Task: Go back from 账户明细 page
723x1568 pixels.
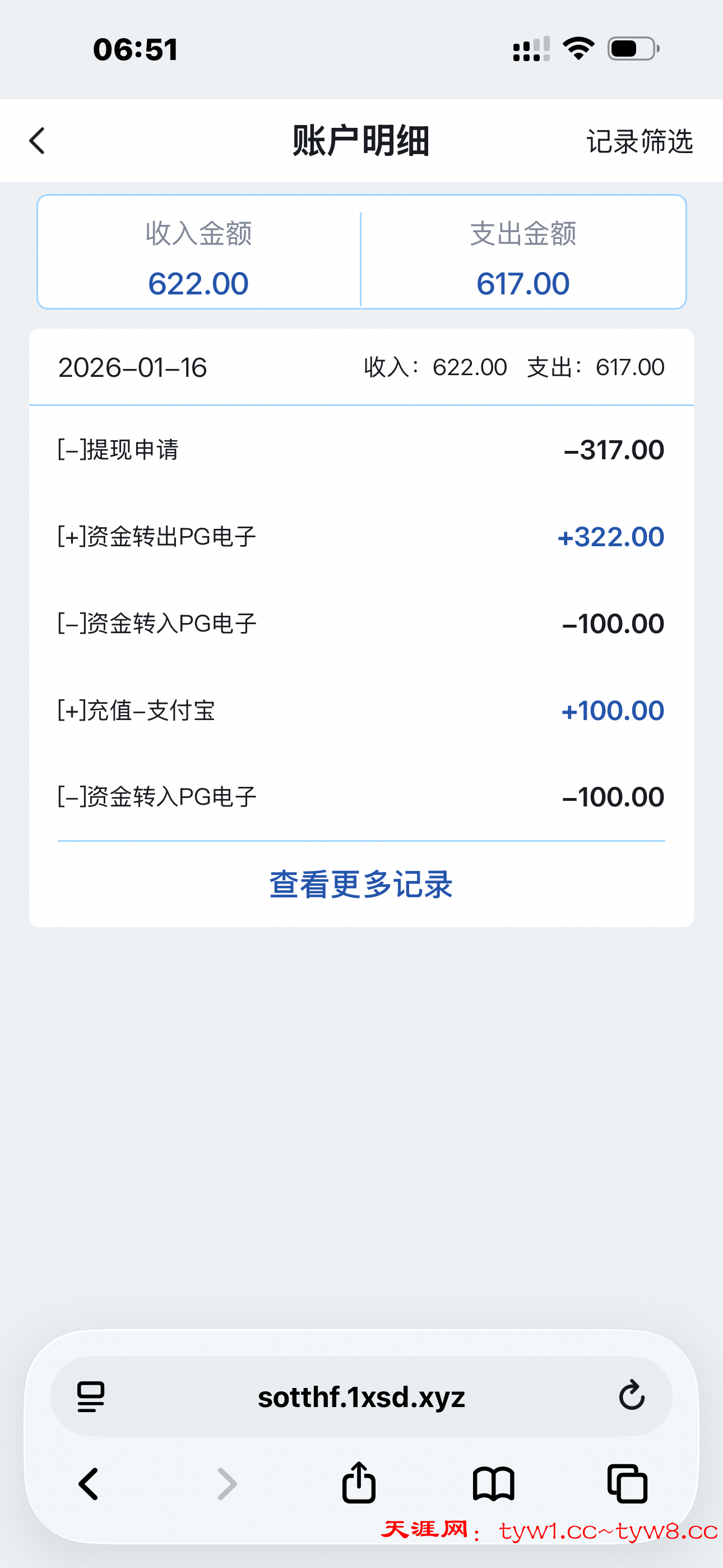Action: click(38, 141)
